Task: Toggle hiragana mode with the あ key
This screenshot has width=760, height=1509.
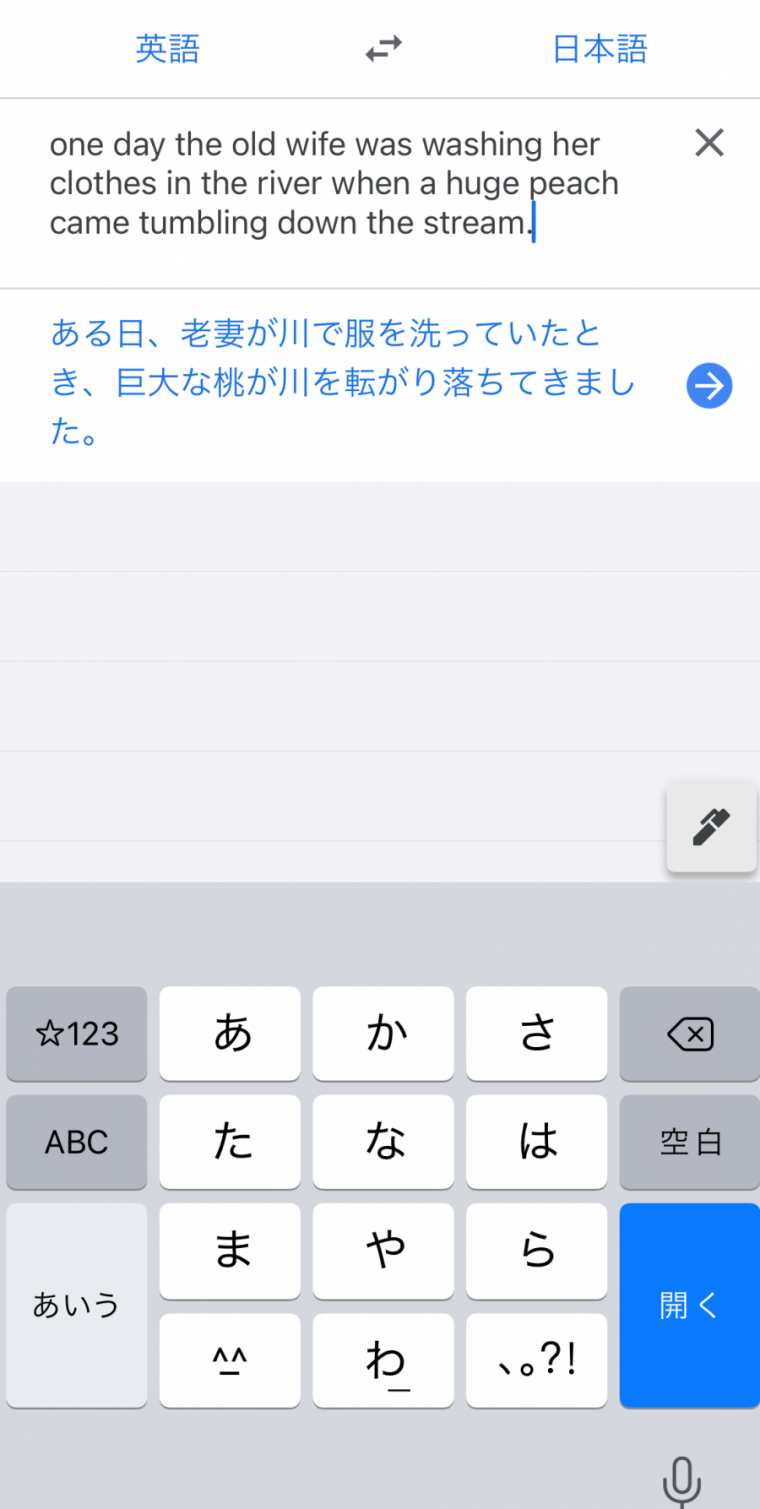Action: tap(230, 1034)
